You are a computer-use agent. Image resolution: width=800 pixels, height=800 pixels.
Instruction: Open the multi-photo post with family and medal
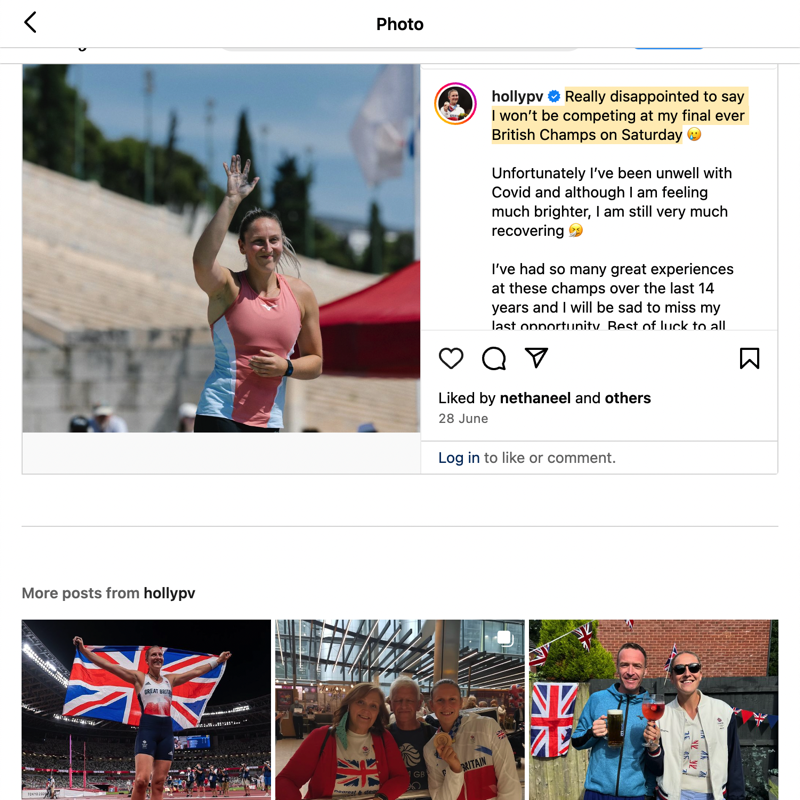[400, 709]
